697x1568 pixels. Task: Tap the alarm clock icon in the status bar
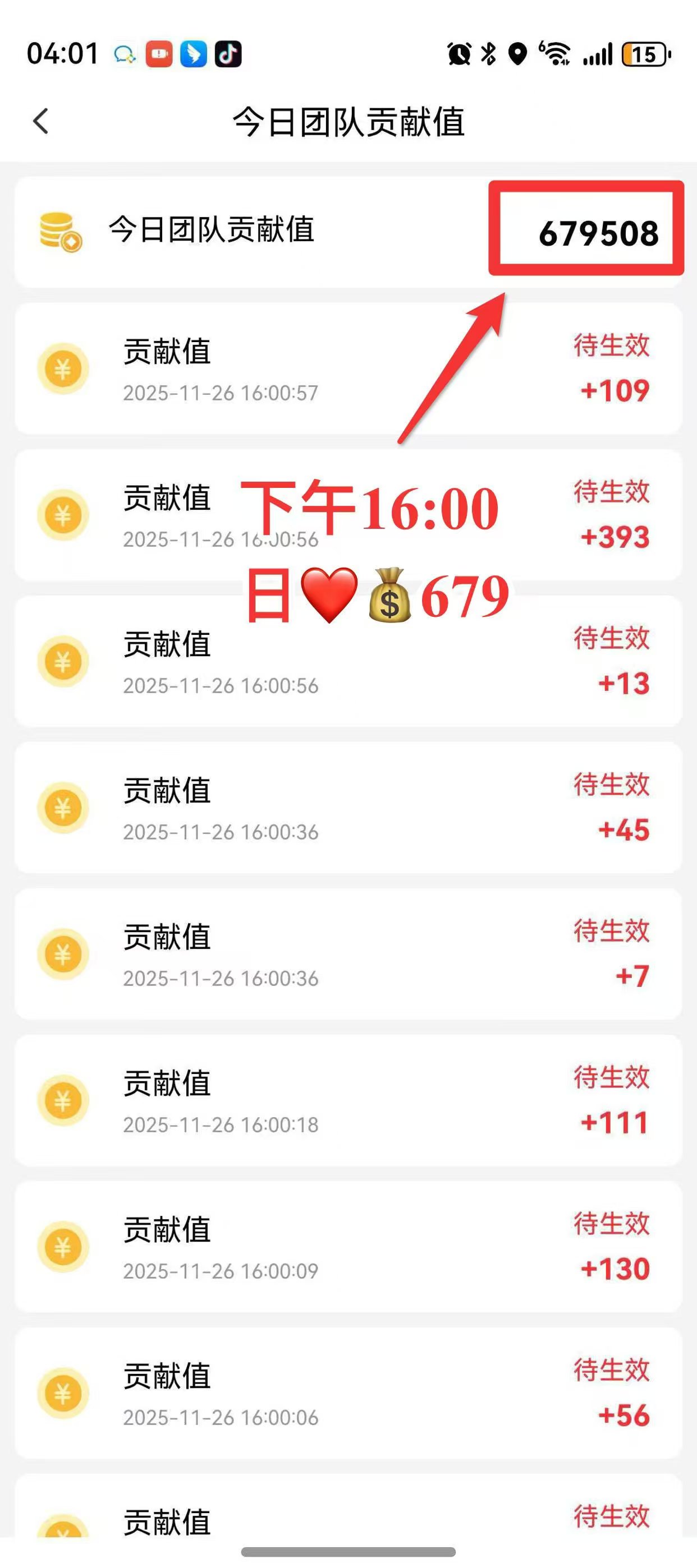click(x=459, y=54)
